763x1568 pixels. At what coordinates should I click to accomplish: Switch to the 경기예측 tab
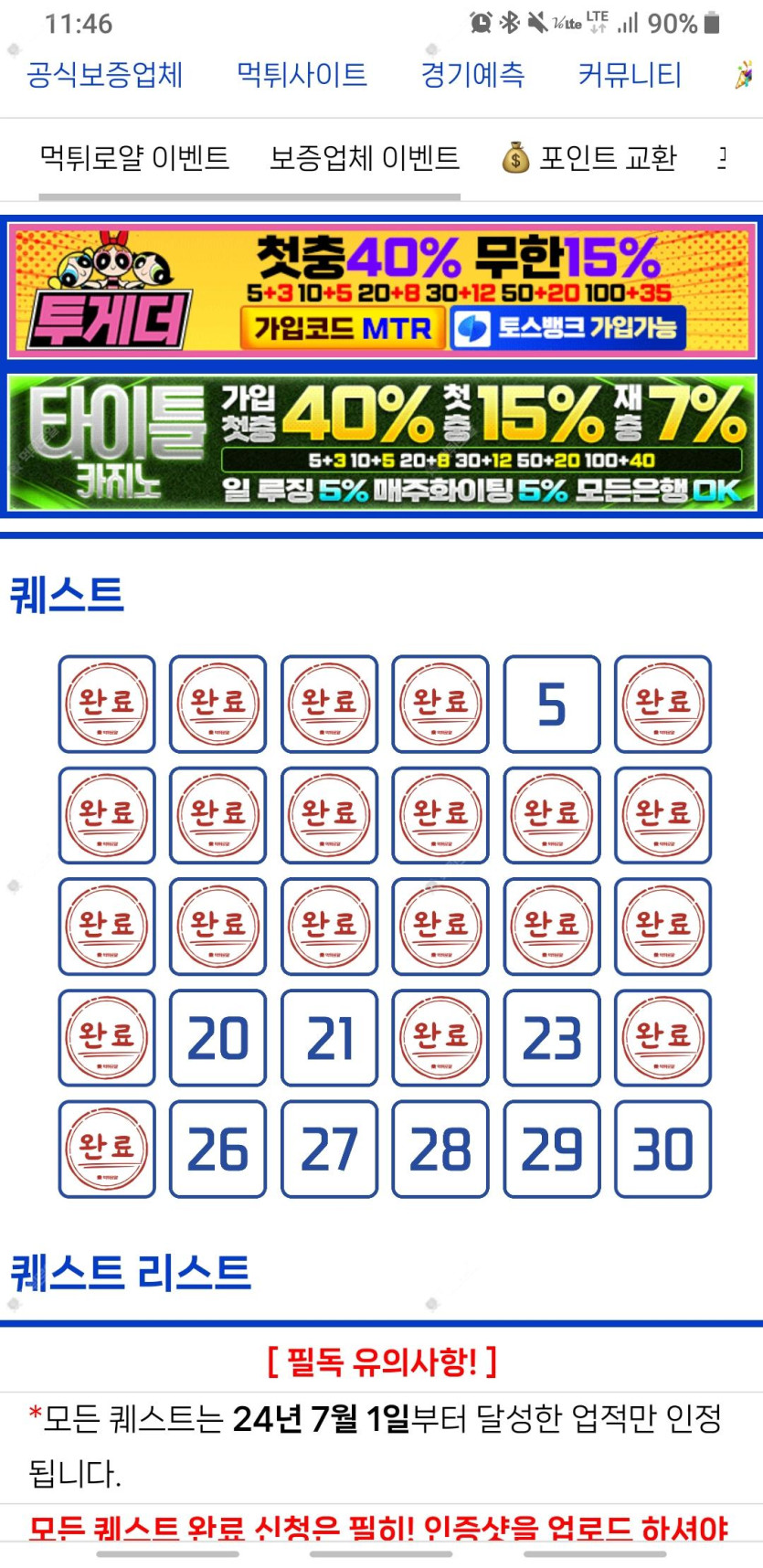coord(472,74)
